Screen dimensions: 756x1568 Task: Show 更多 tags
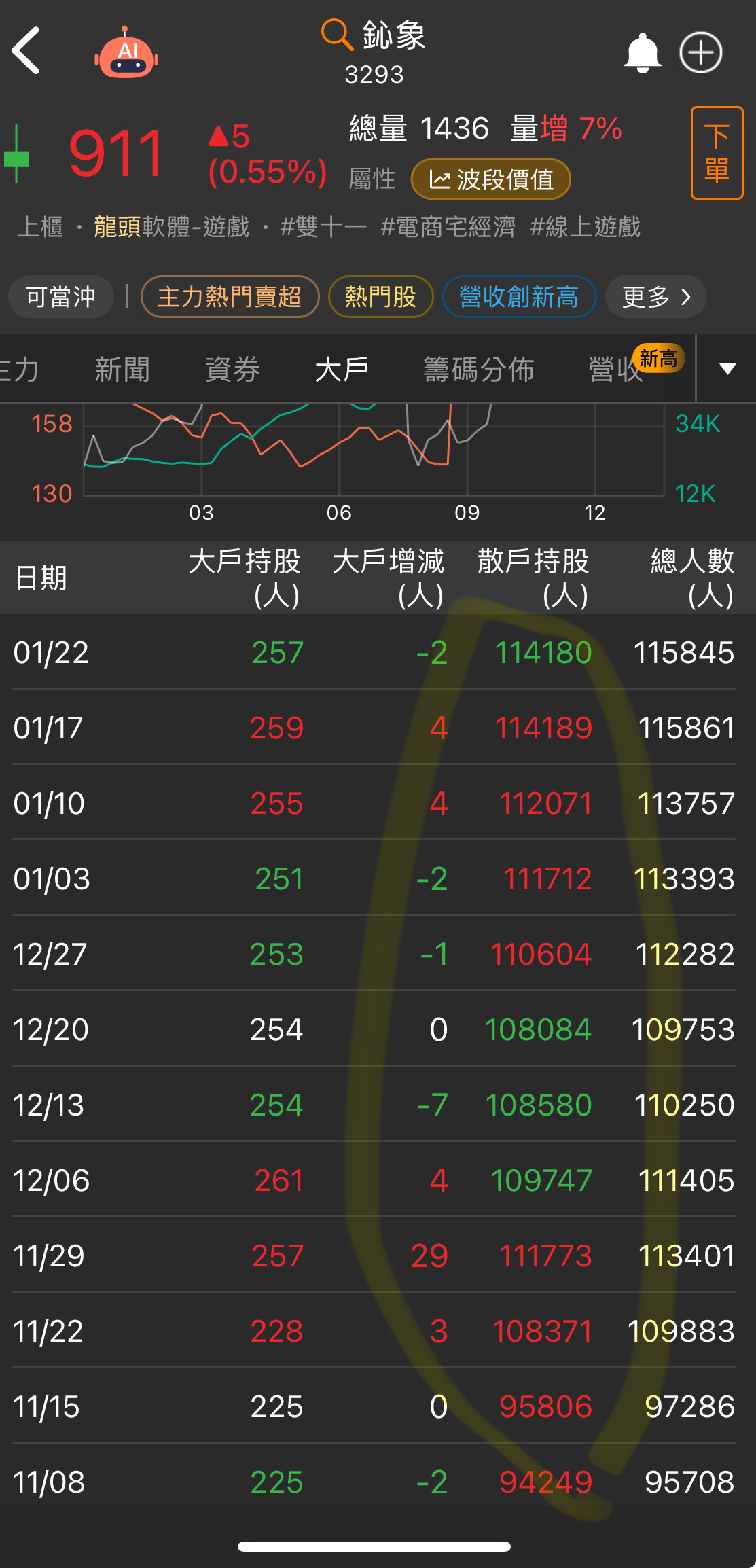(656, 297)
